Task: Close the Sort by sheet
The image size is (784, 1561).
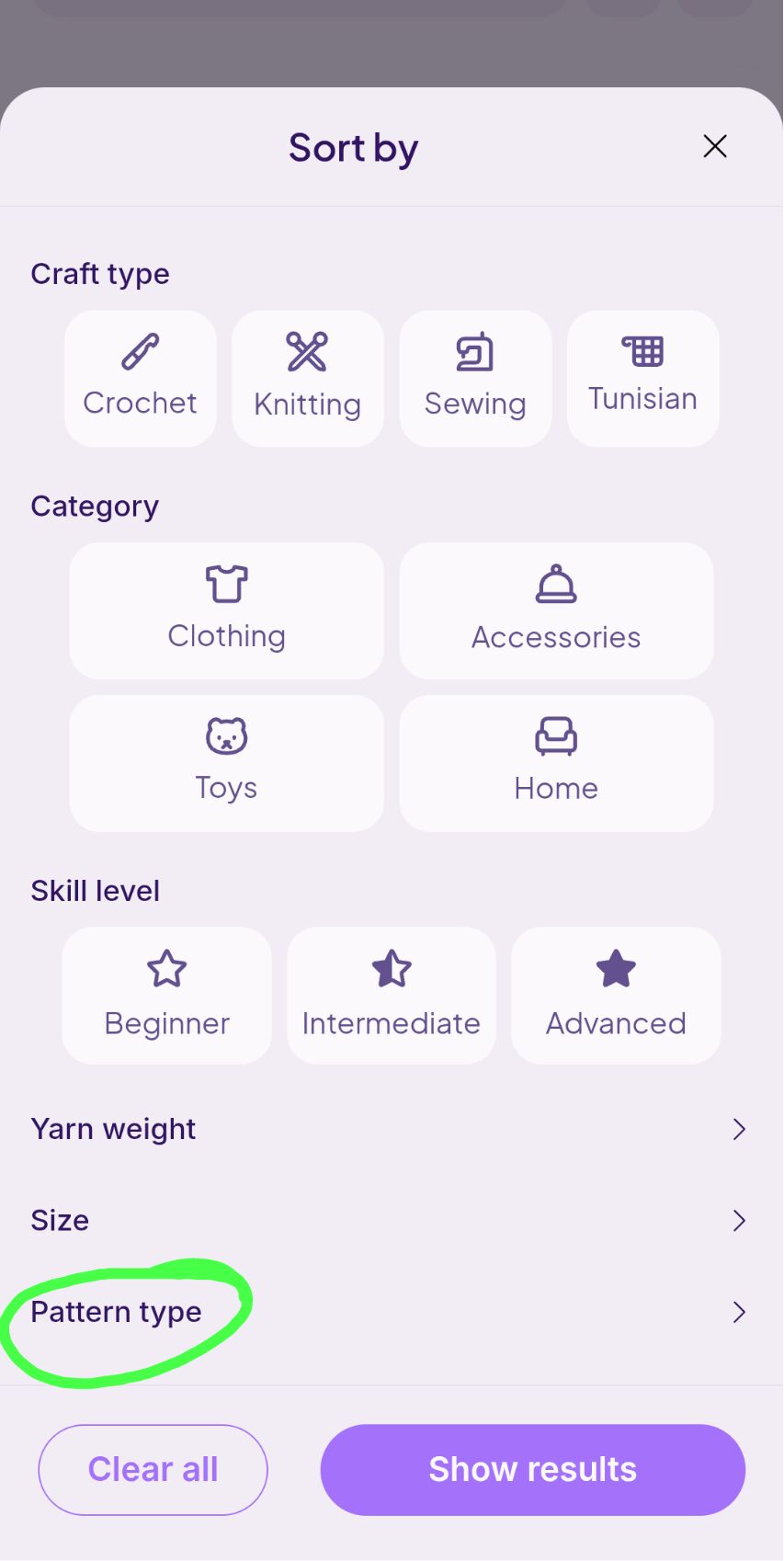Action: coord(715,146)
